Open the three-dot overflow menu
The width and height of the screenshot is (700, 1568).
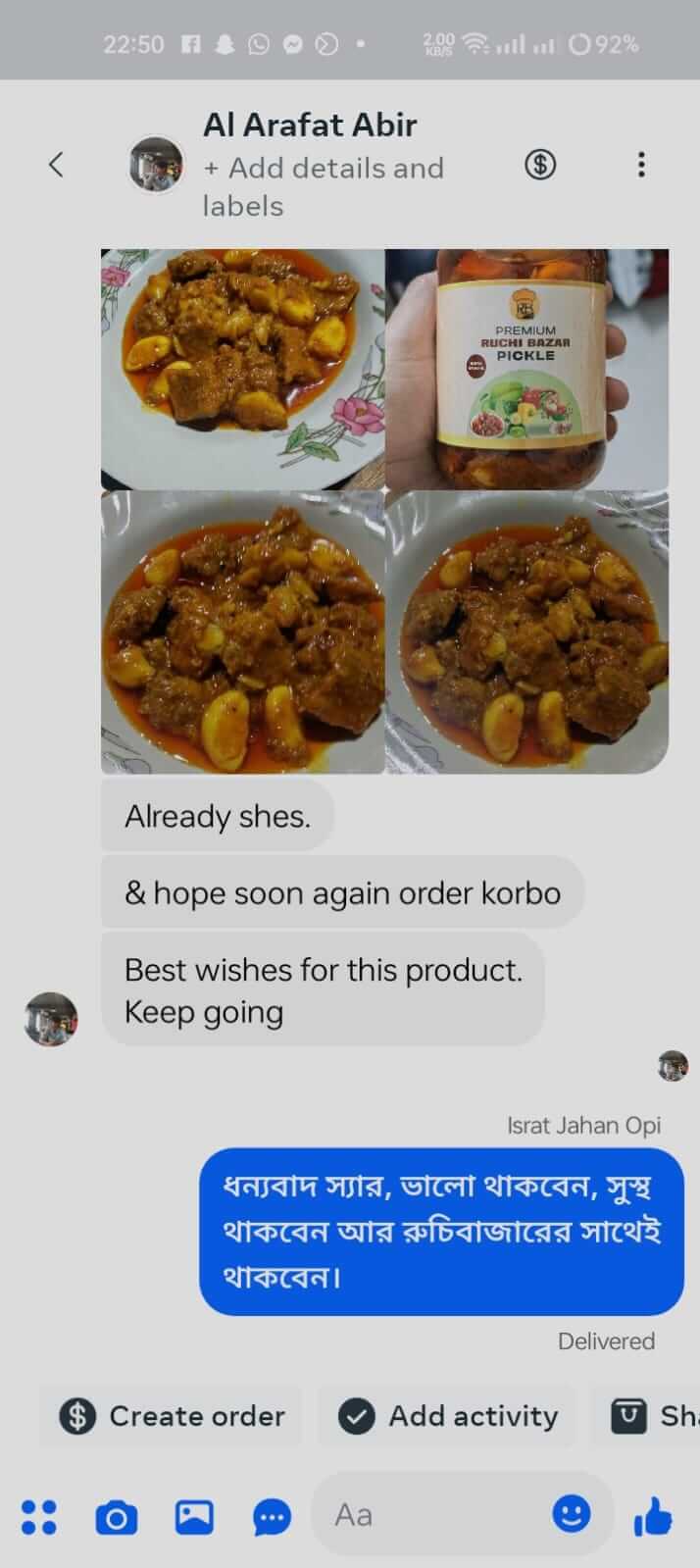(x=641, y=165)
